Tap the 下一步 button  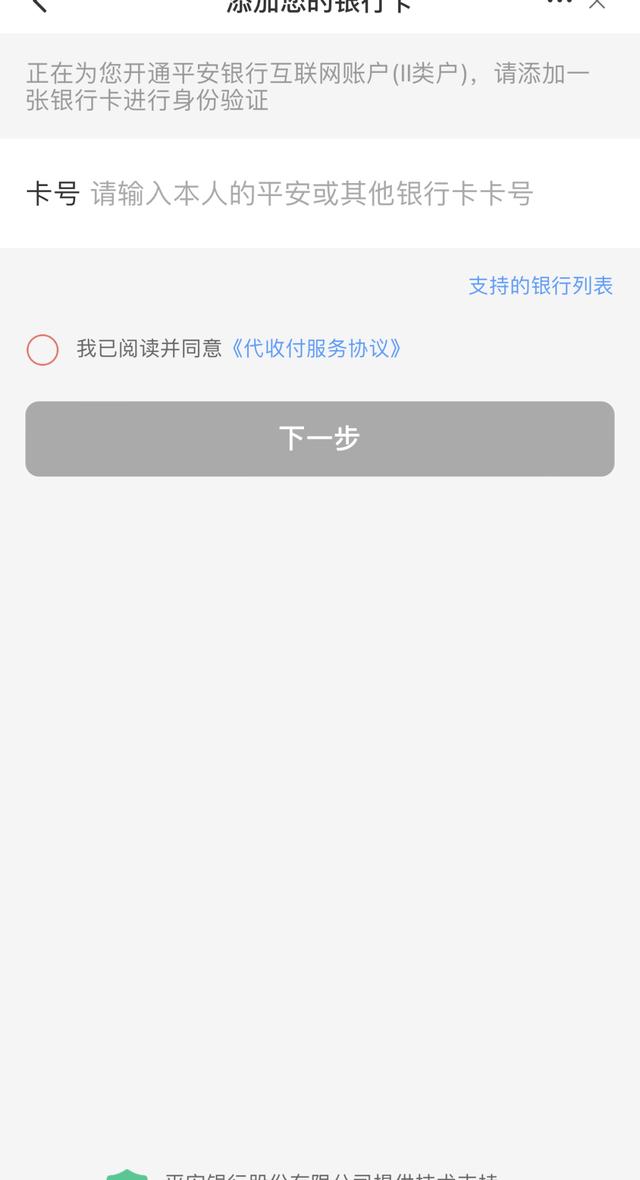click(x=320, y=439)
